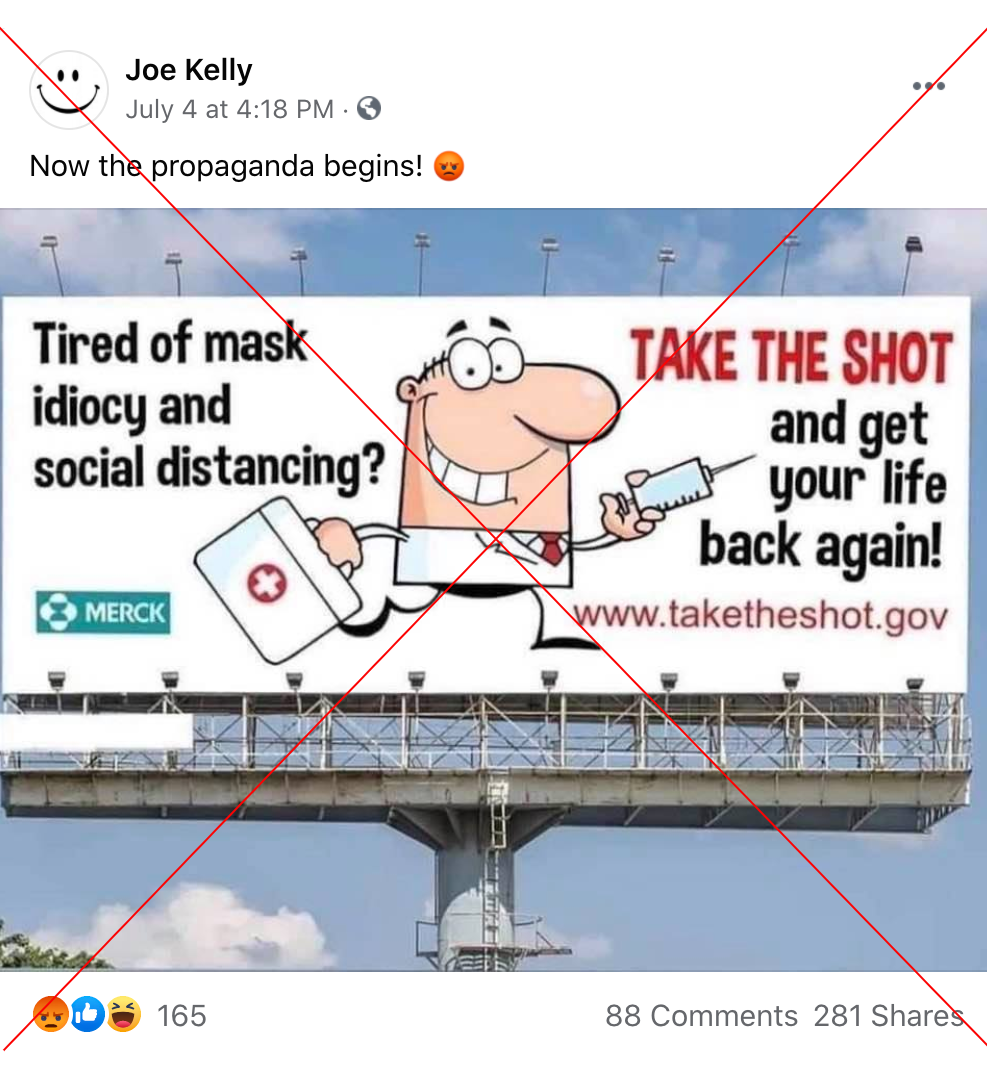Open the billboard photo in the post
Viewport: 987px width, 1080px height.
[493, 588]
